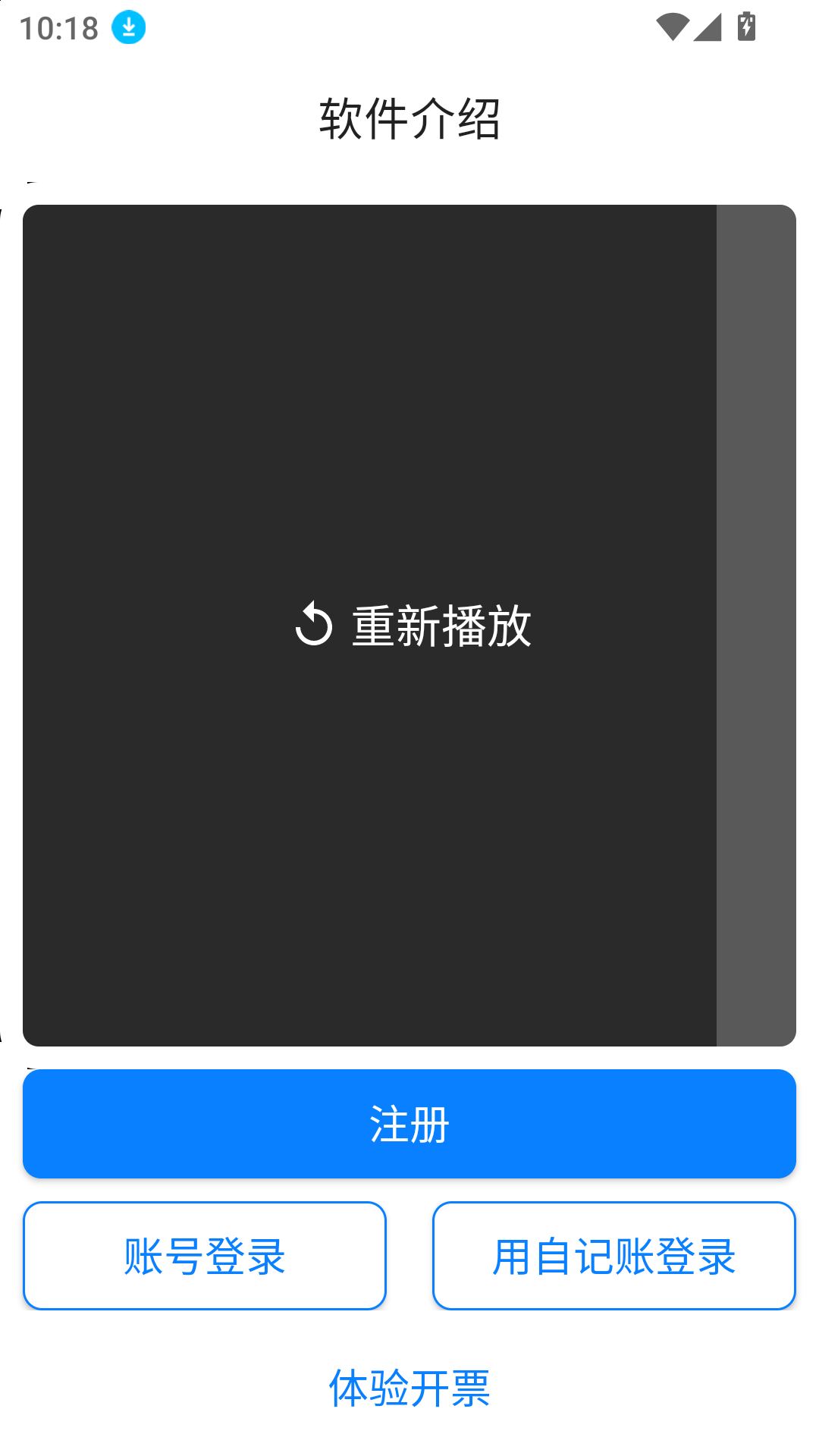Tap the Wi-Fi icon in the status bar
Screen dimensions: 819x1456
tap(673, 25)
